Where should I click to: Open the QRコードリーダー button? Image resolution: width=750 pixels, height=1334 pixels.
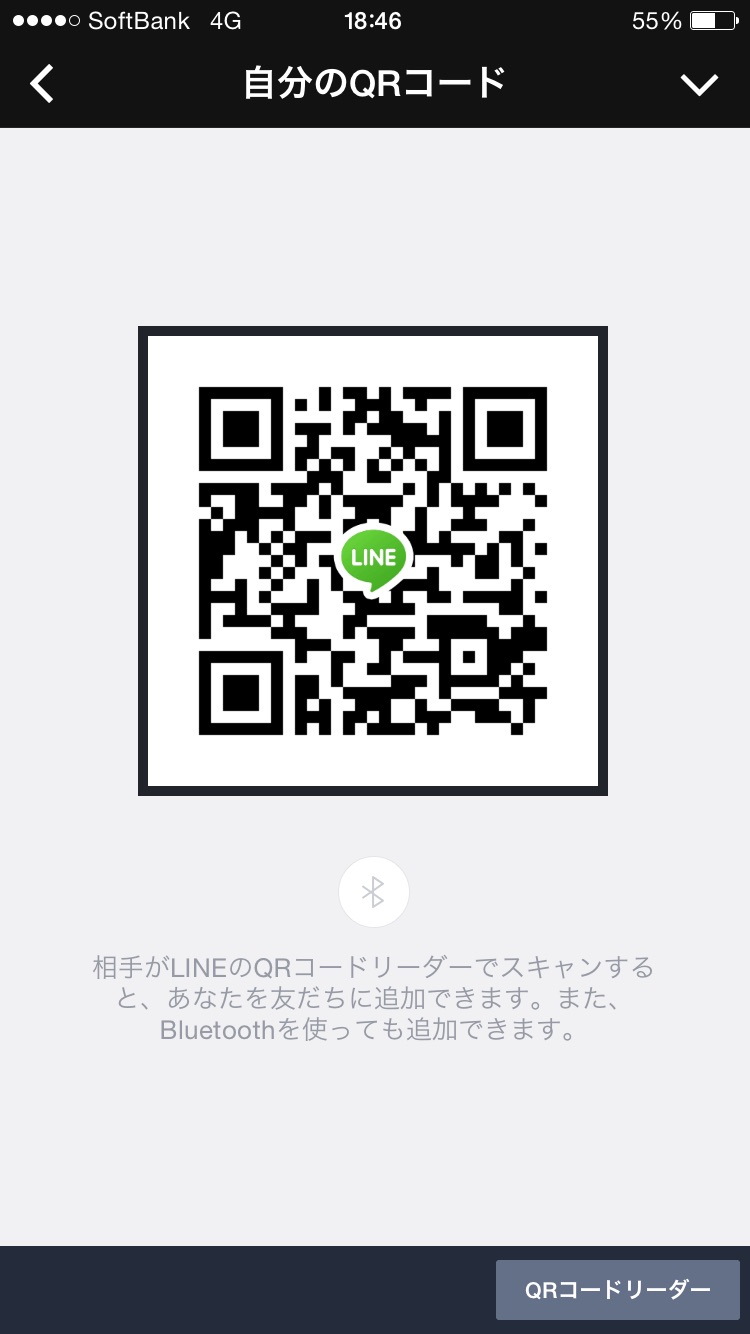pos(617,1290)
